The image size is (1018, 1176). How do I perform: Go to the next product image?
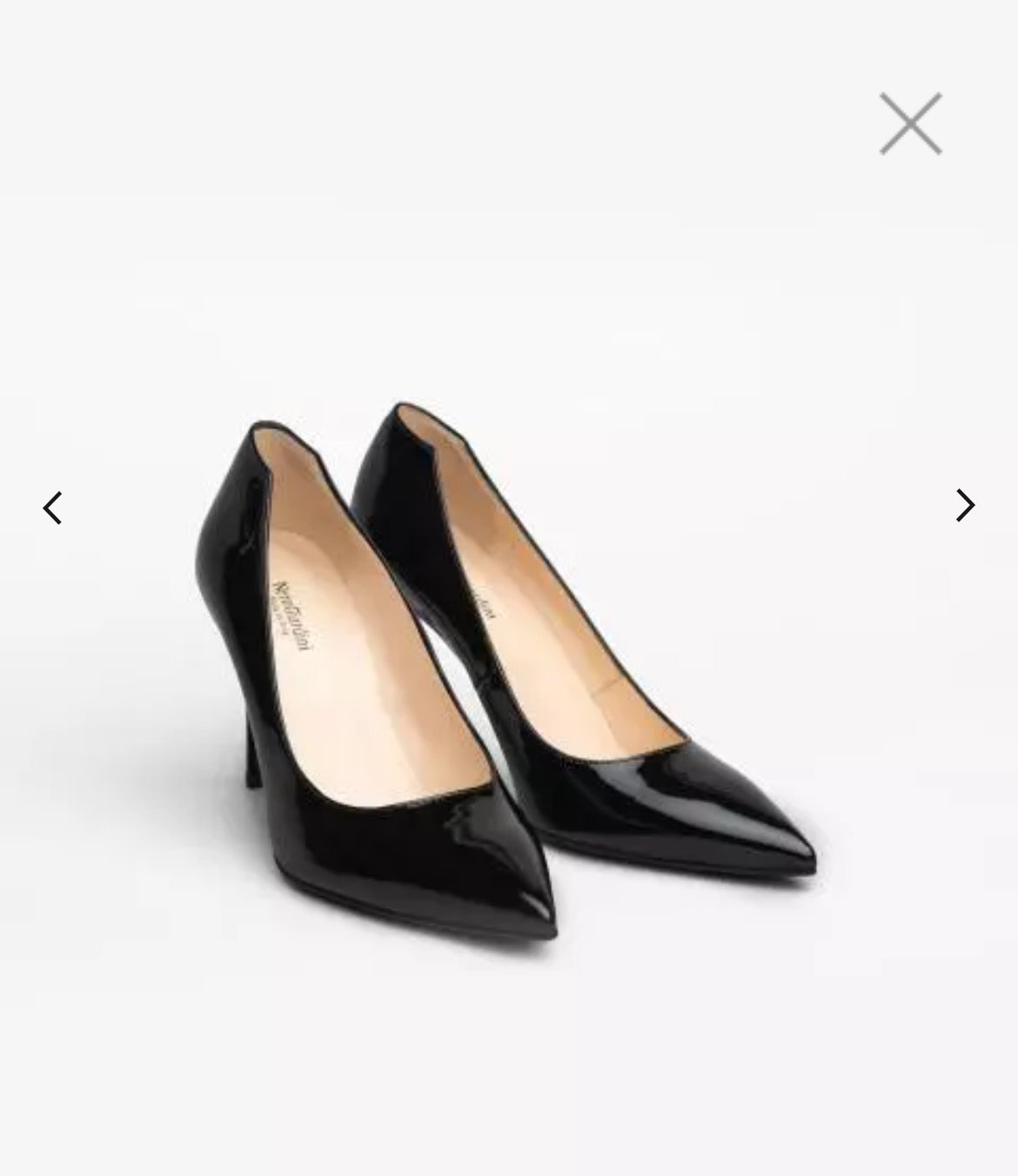point(964,505)
